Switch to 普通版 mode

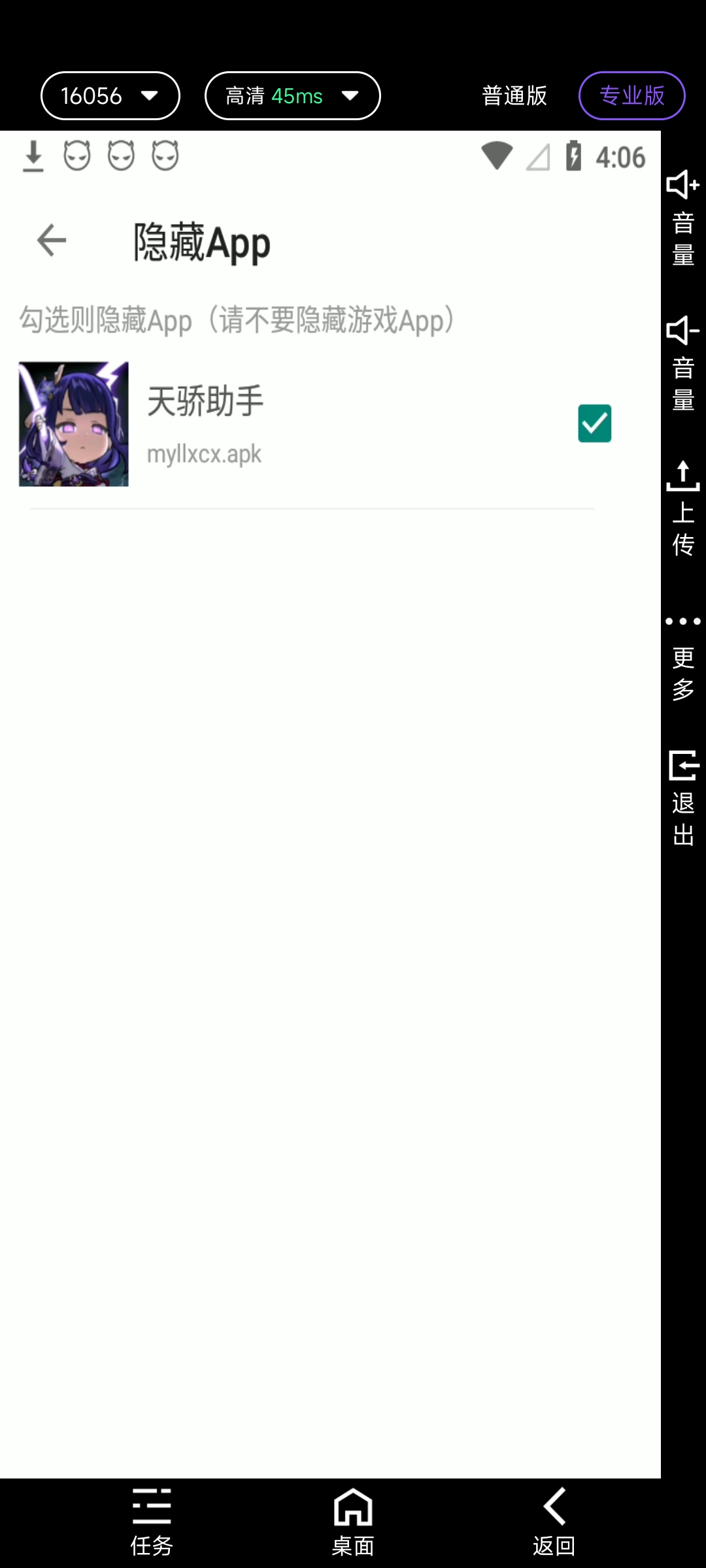[514, 96]
